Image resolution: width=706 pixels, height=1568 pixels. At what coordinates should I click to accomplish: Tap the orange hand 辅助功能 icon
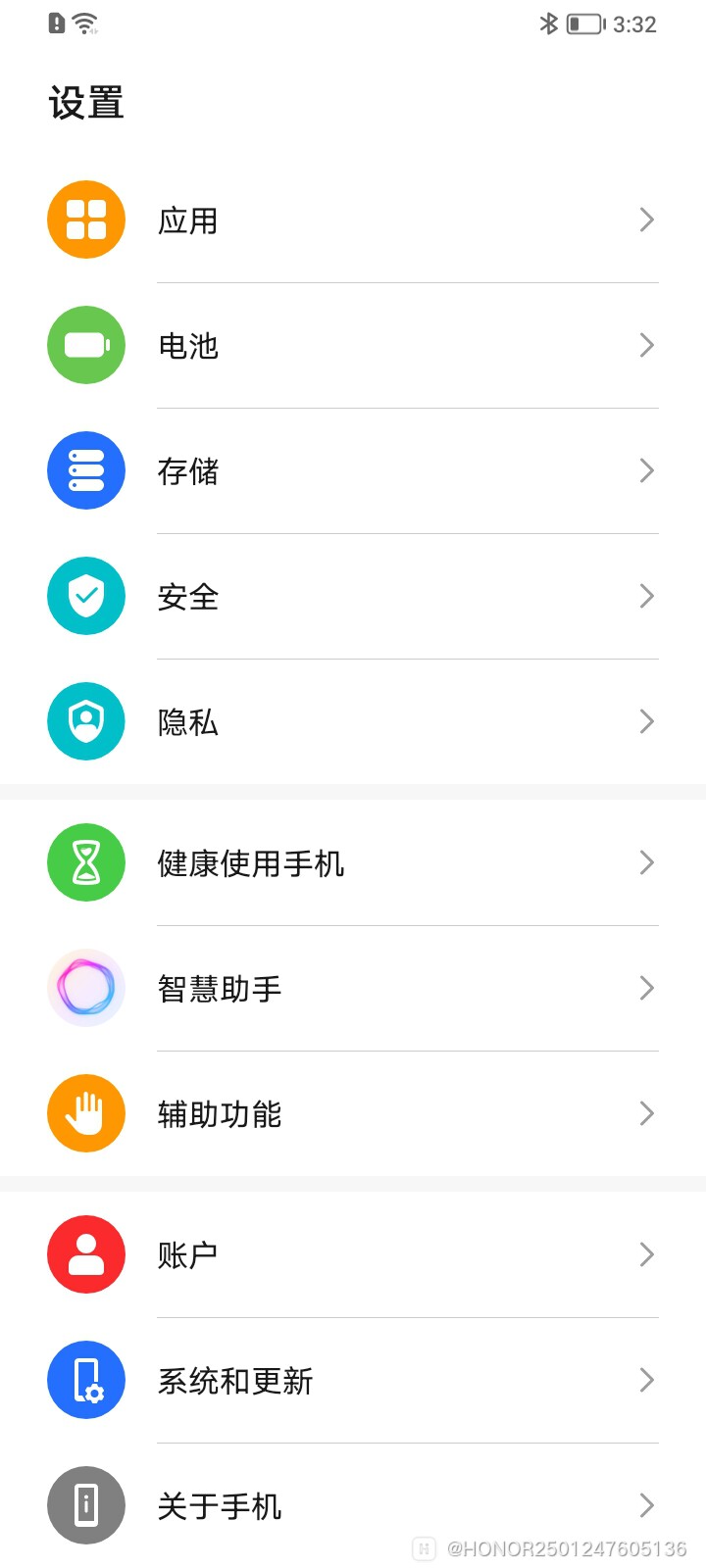click(86, 1113)
